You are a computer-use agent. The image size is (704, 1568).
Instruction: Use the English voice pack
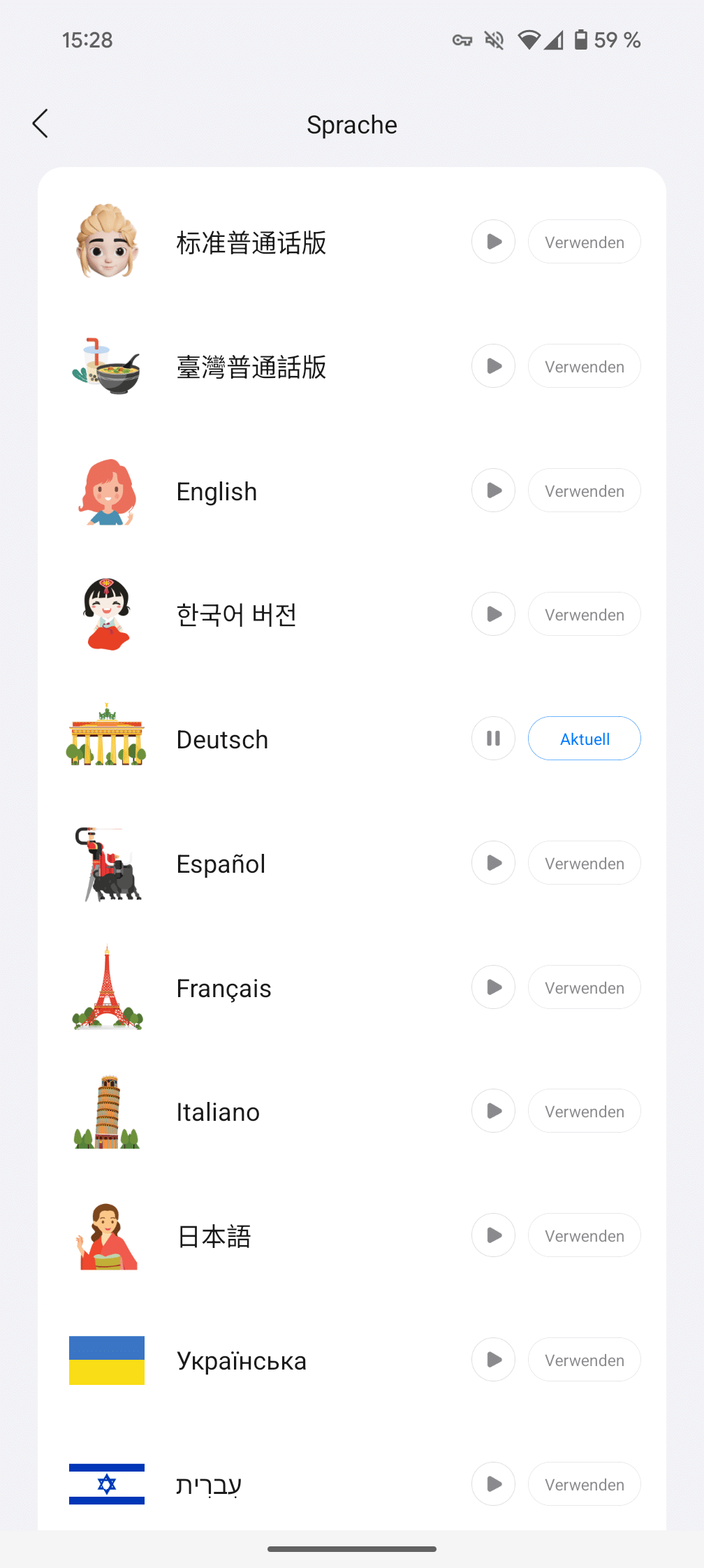click(x=584, y=491)
